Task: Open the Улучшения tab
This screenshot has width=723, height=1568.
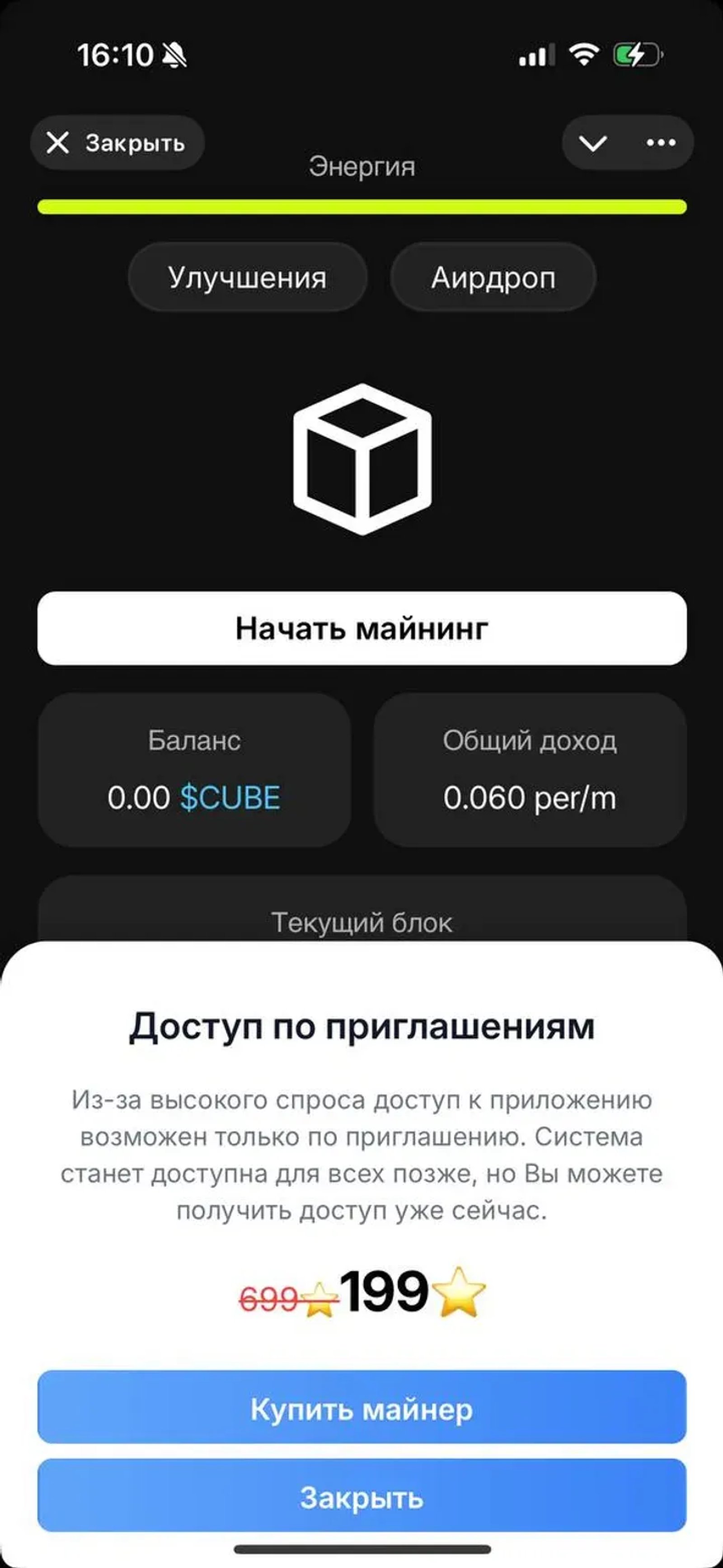Action: 247,277
